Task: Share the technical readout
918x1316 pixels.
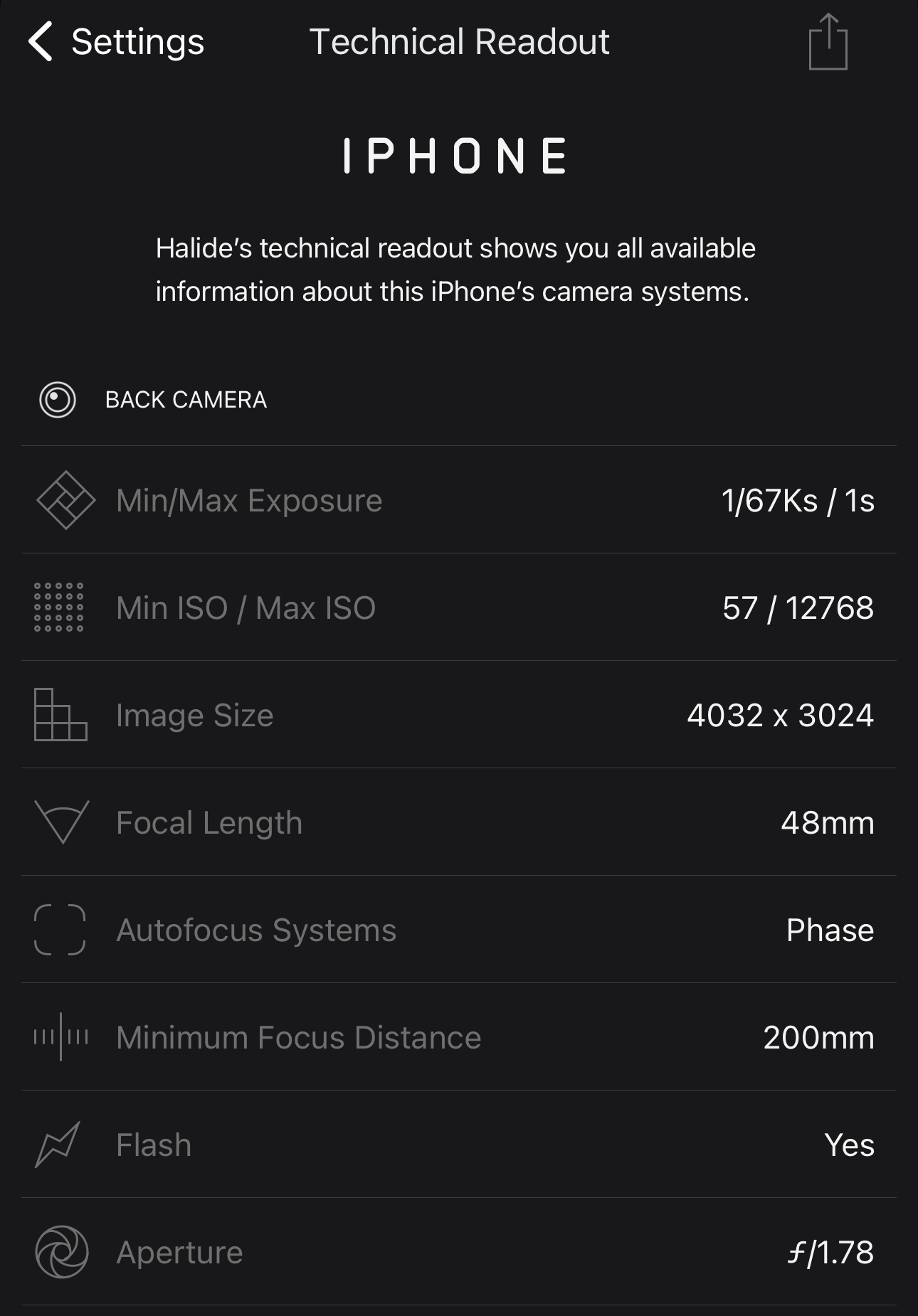Action: (828, 43)
